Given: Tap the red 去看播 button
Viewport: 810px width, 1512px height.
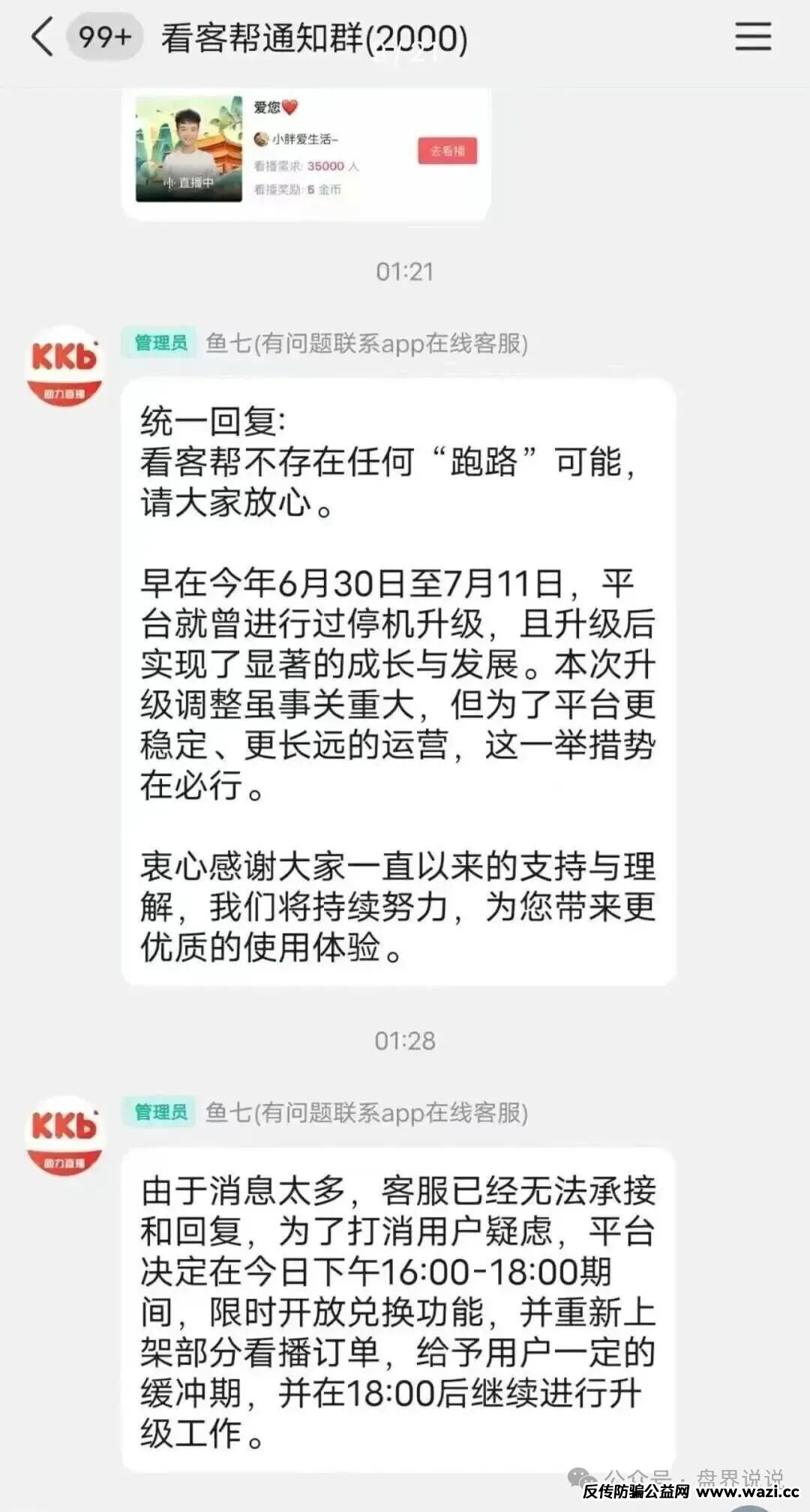Looking at the screenshot, I should [447, 151].
